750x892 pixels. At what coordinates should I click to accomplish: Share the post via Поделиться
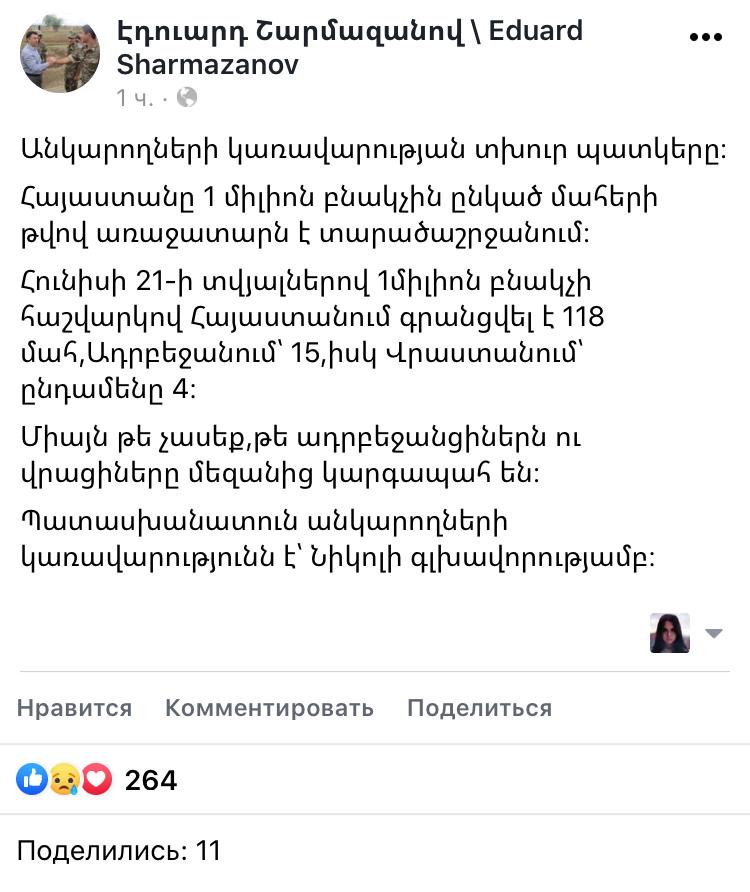pyautogui.click(x=479, y=708)
